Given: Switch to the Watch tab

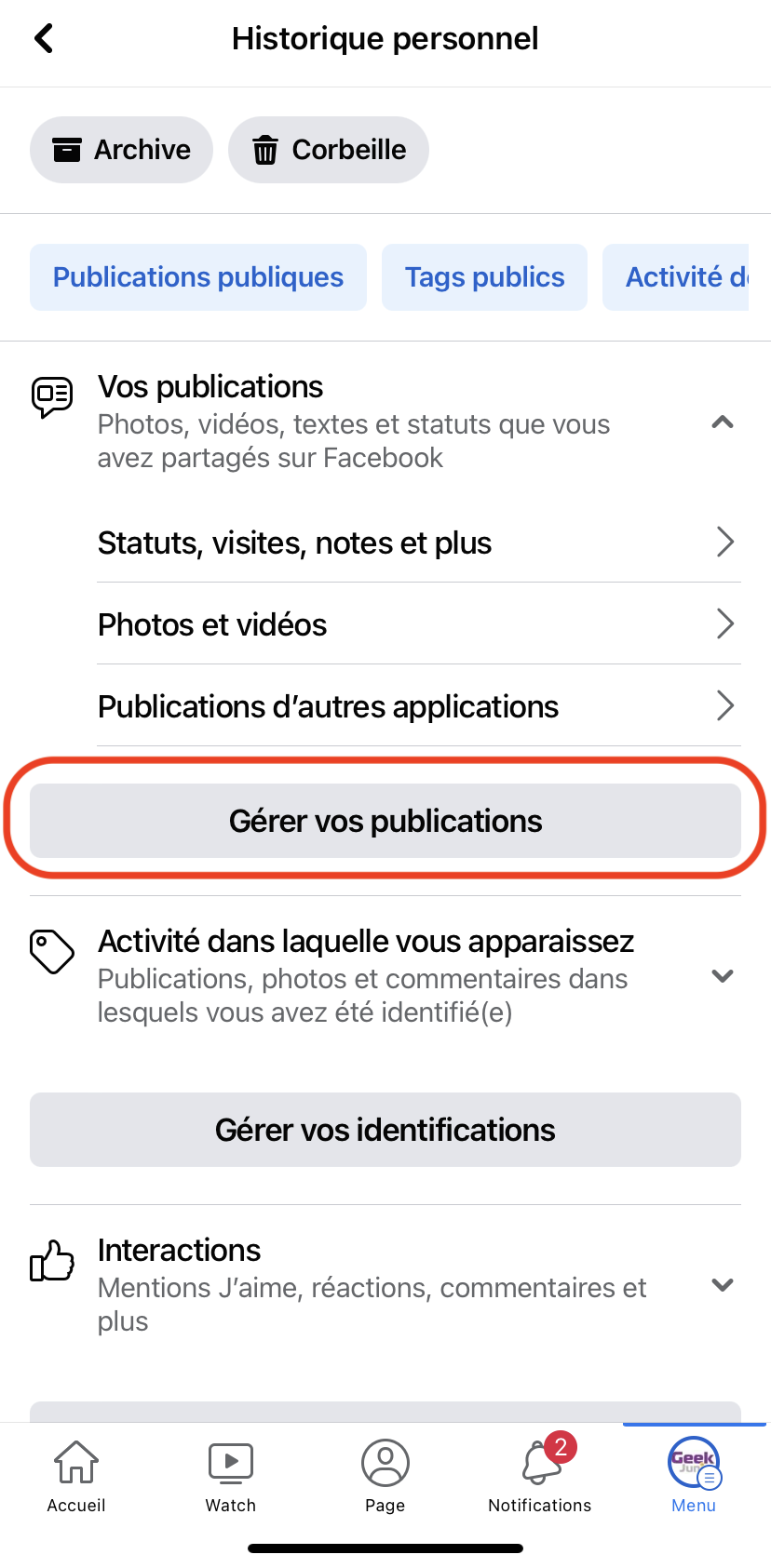Looking at the screenshot, I should [230, 1475].
